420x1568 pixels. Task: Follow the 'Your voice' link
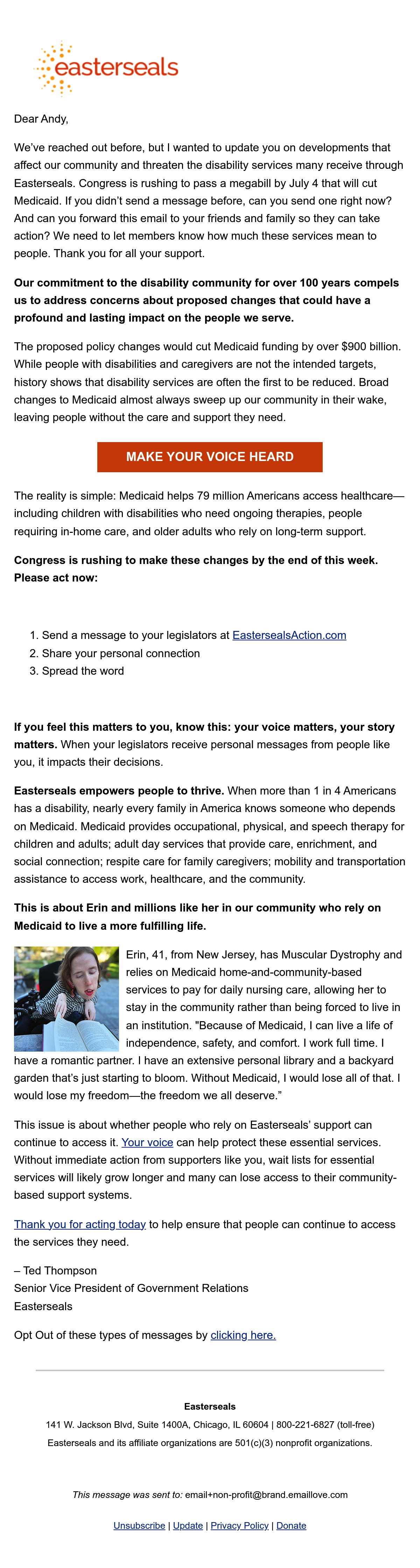[x=147, y=1142]
